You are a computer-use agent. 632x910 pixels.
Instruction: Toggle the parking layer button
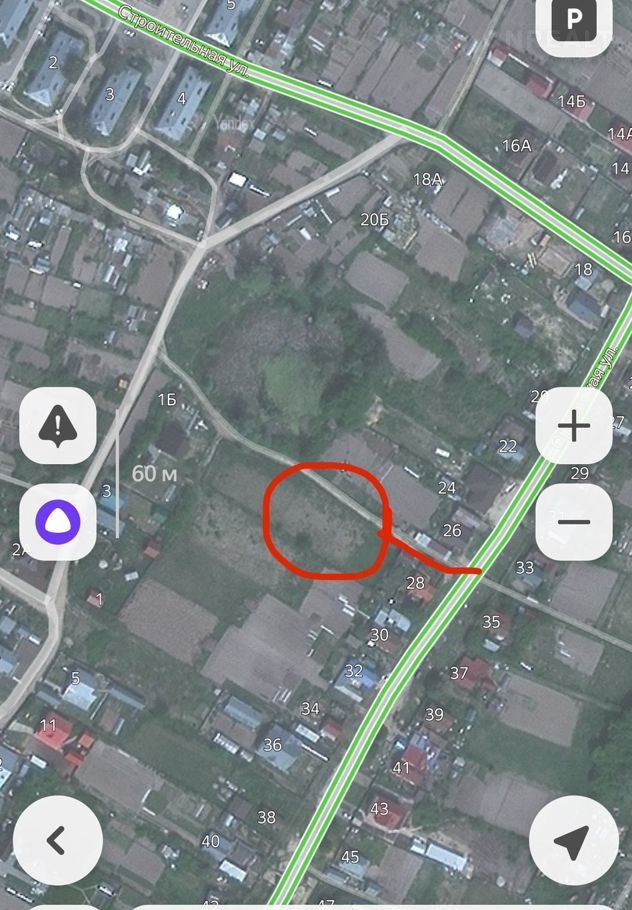(x=574, y=20)
